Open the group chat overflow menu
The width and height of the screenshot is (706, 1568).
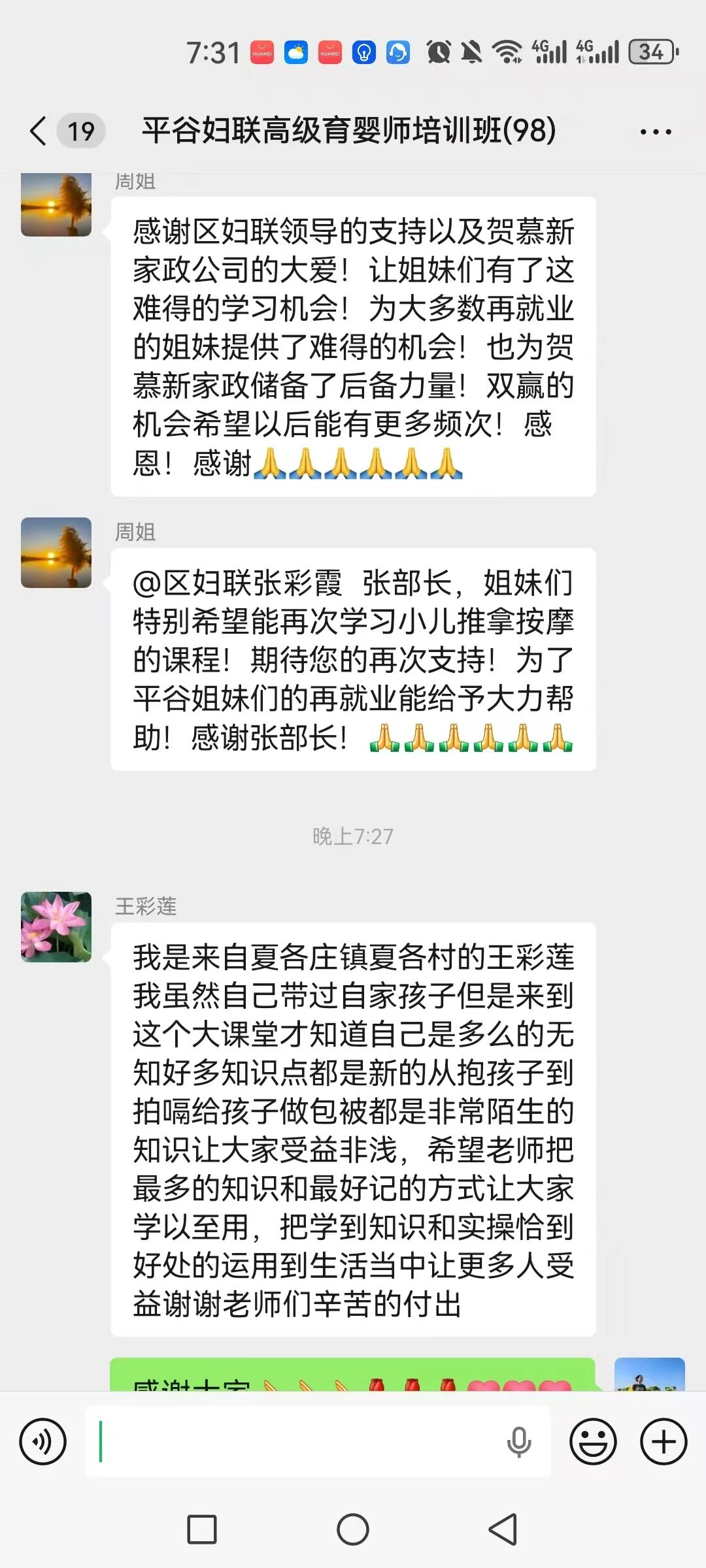click(x=655, y=131)
